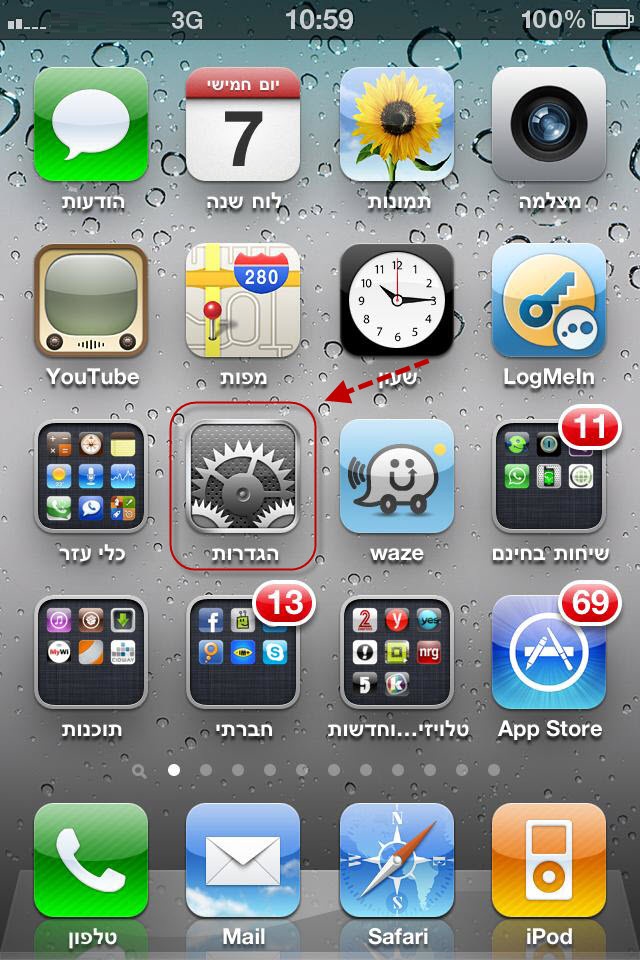Open the Photos sunflower app
Image resolution: width=640 pixels, height=960 pixels.
(x=396, y=125)
